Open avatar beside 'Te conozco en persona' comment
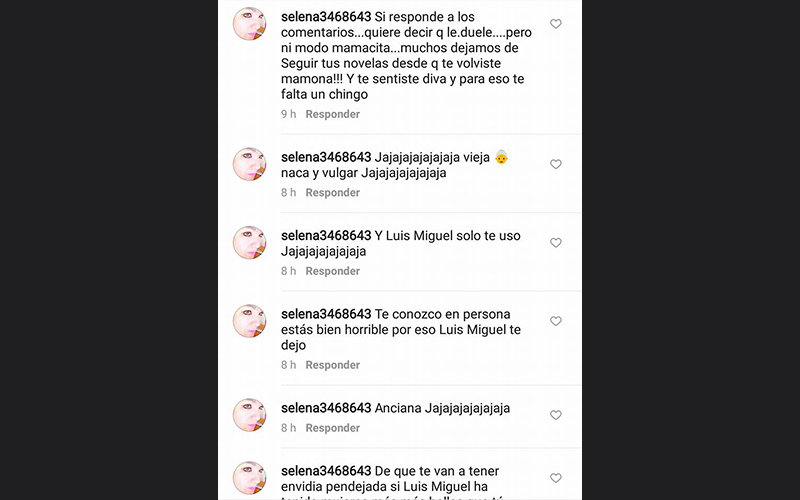Screen dimensions: 800x500 (249, 322)
